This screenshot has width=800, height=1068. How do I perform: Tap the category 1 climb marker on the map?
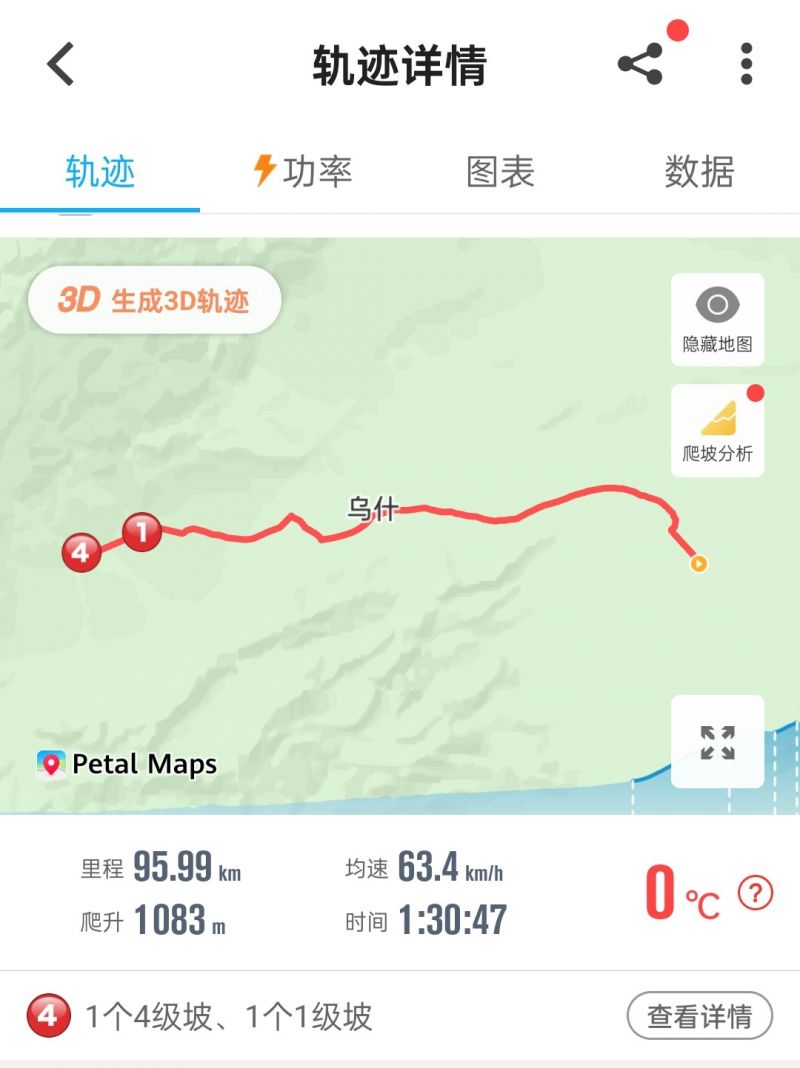(141, 532)
